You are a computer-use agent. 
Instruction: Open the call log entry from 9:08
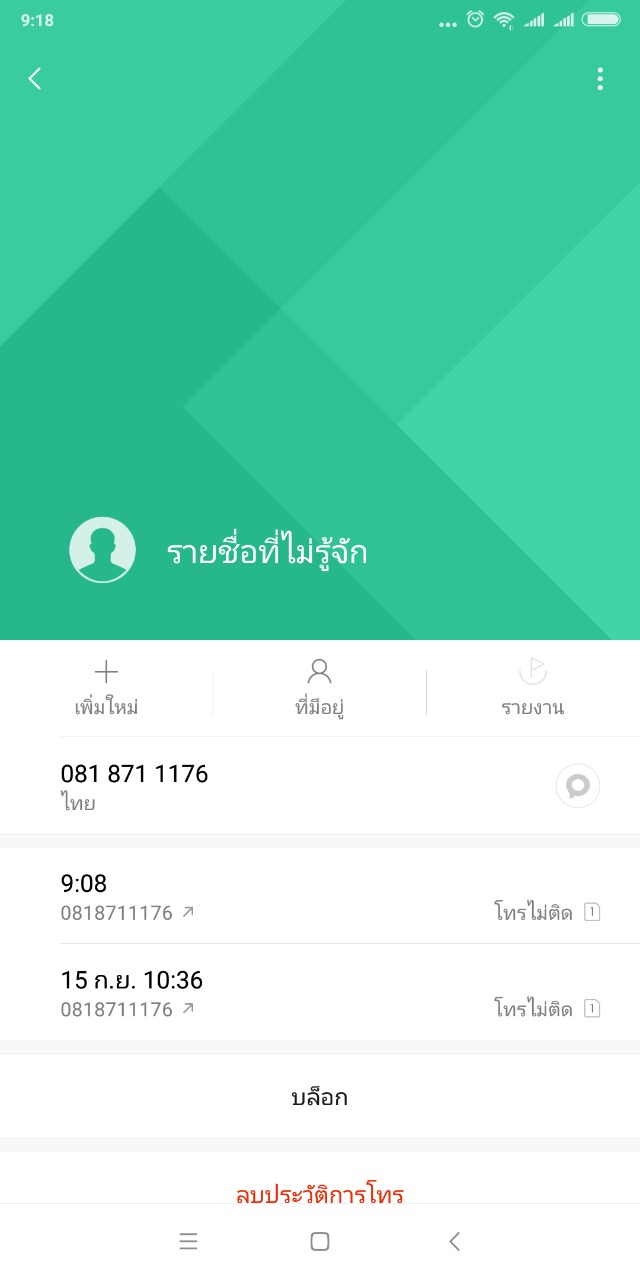point(320,896)
